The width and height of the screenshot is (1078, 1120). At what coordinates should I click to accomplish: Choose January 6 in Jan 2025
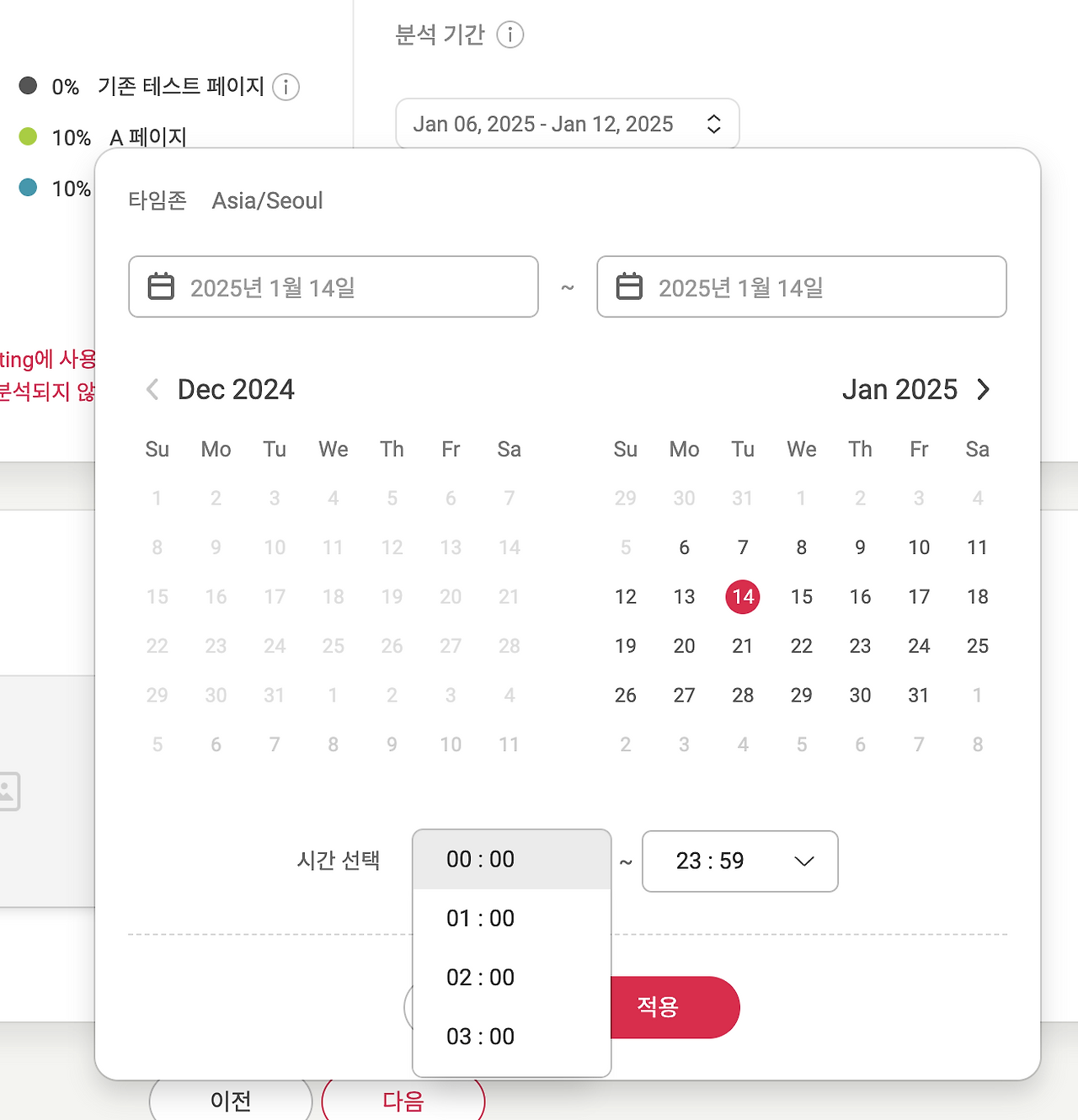(684, 547)
